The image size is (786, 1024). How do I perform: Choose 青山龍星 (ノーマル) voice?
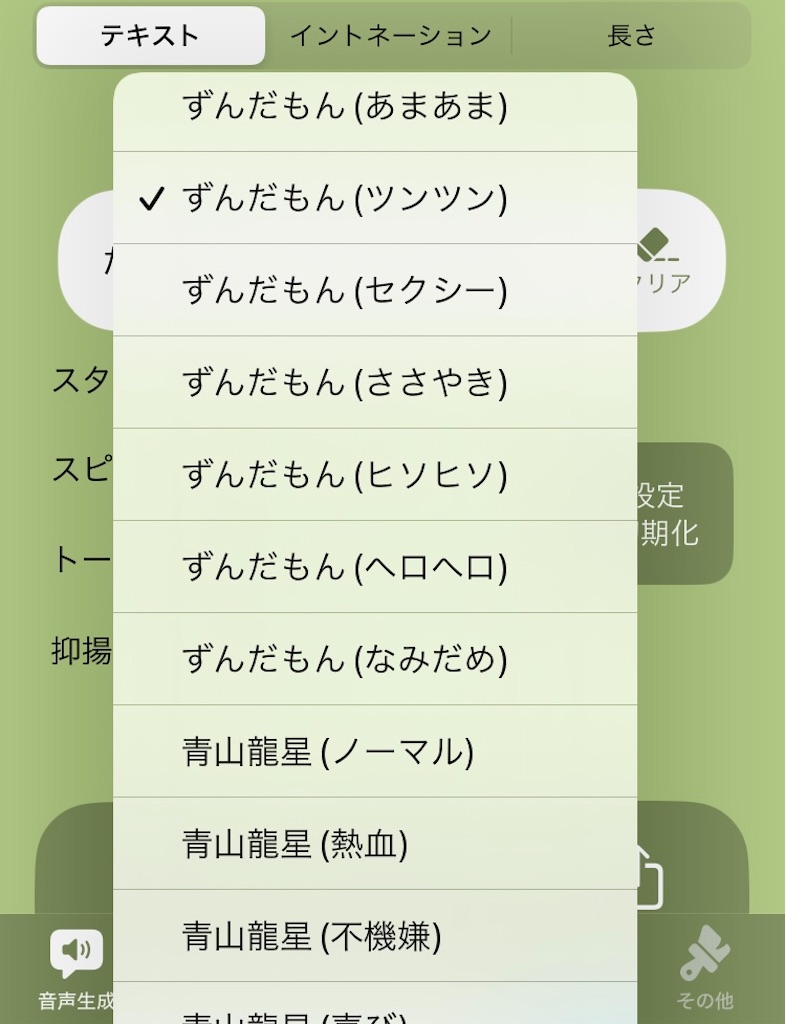(x=374, y=751)
